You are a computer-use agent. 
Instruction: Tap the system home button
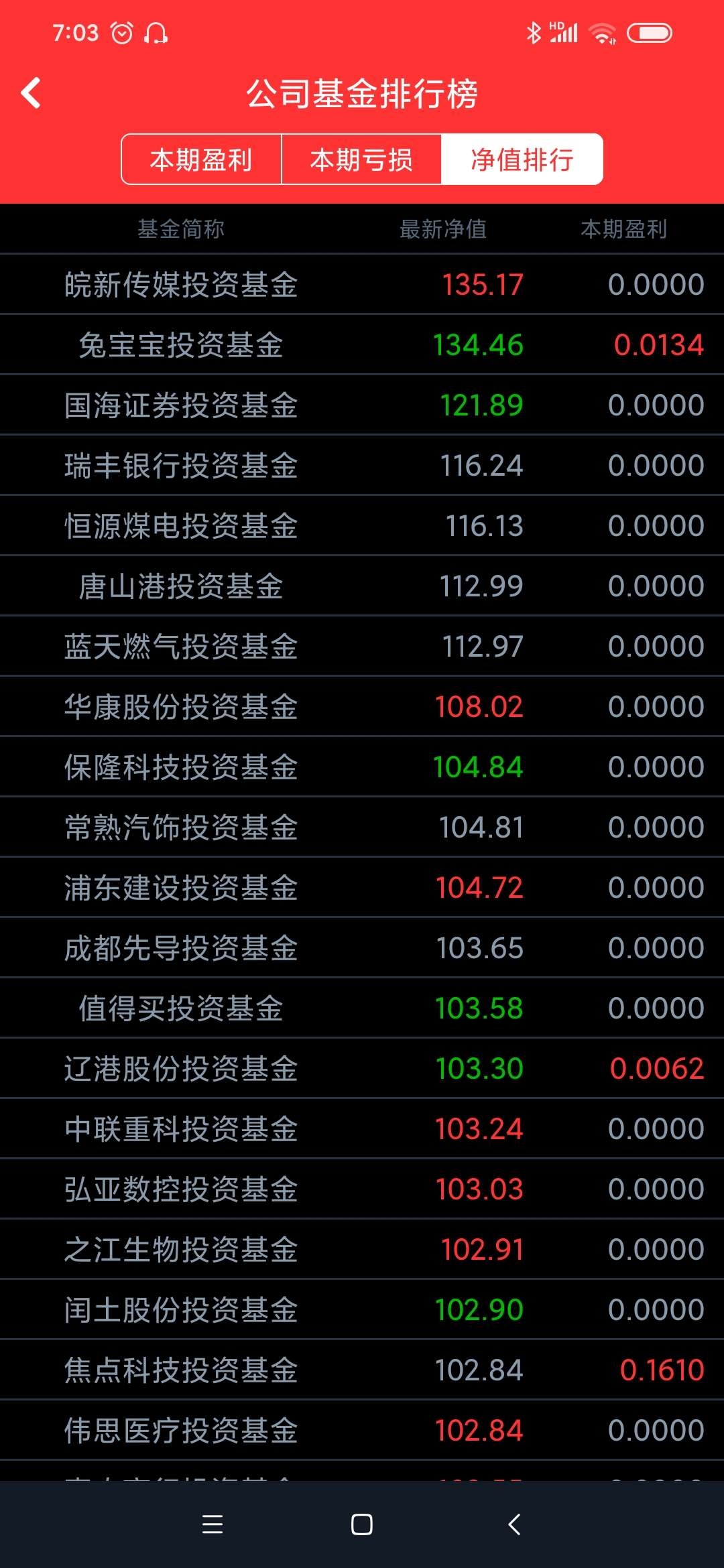point(362,1524)
